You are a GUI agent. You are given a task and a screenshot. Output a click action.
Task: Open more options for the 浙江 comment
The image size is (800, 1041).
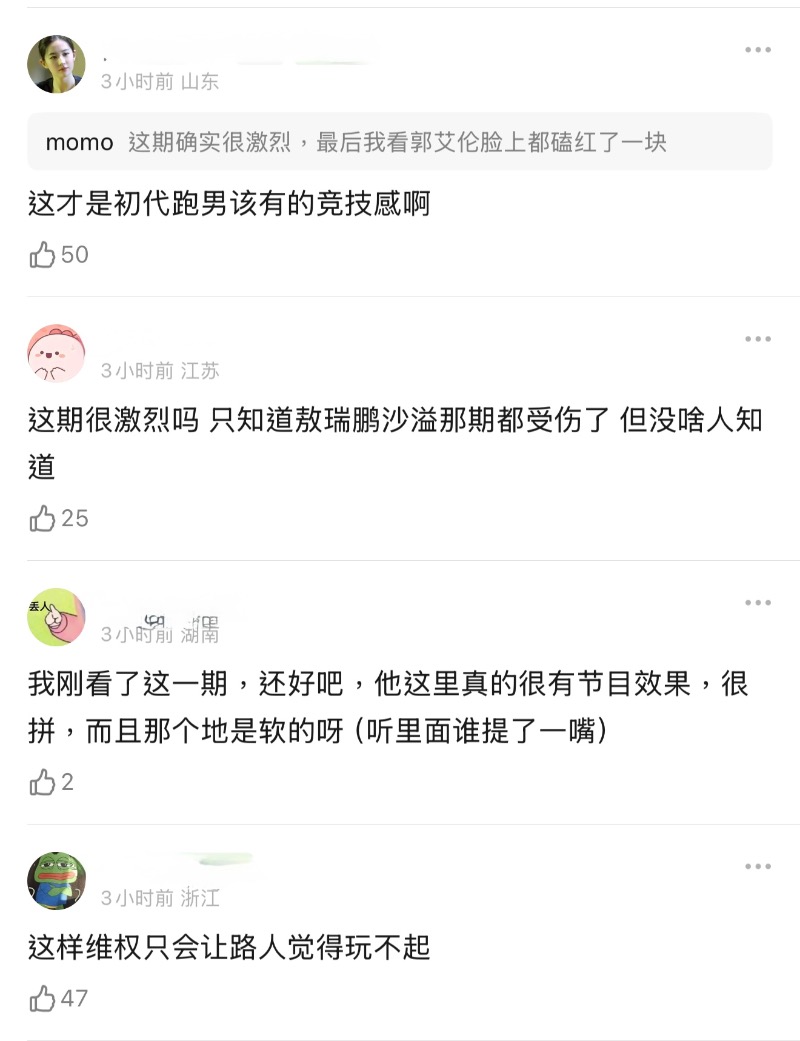coord(757,867)
